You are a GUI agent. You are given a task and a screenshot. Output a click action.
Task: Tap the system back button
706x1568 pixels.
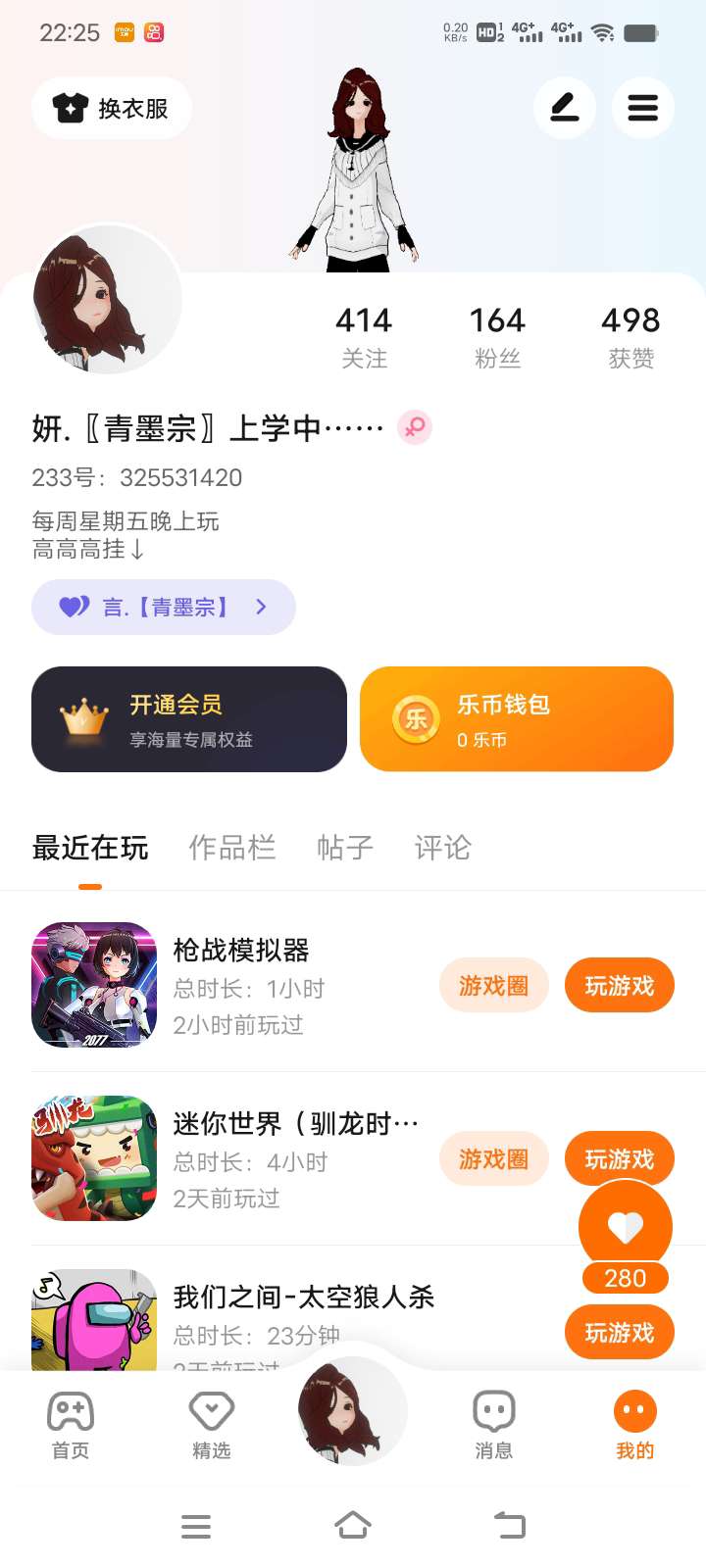pyautogui.click(x=510, y=1525)
